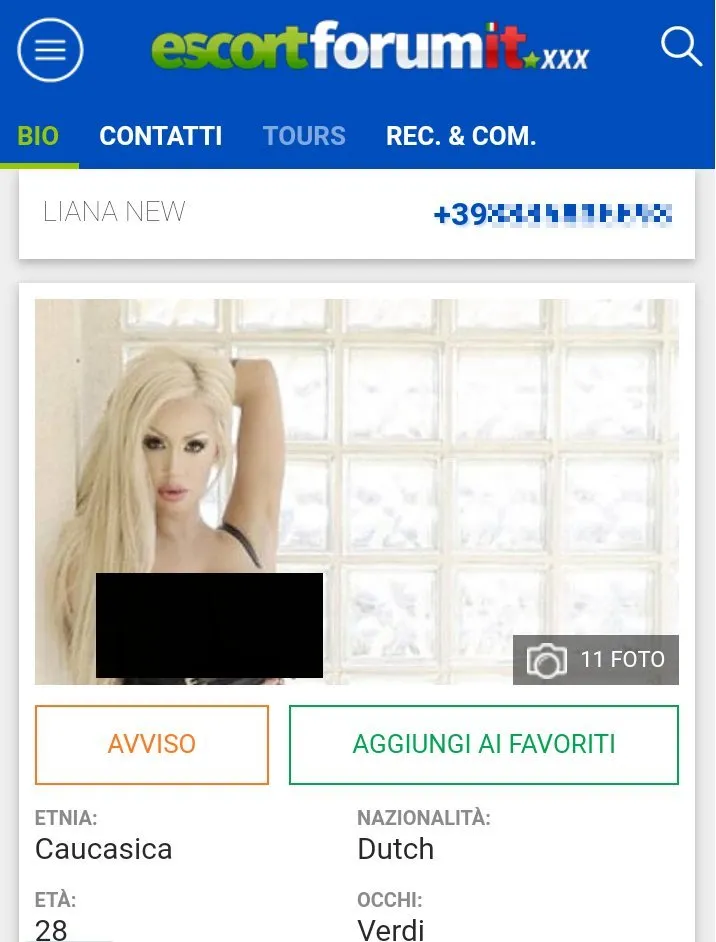Open the 11 FOTO gallery

596,660
